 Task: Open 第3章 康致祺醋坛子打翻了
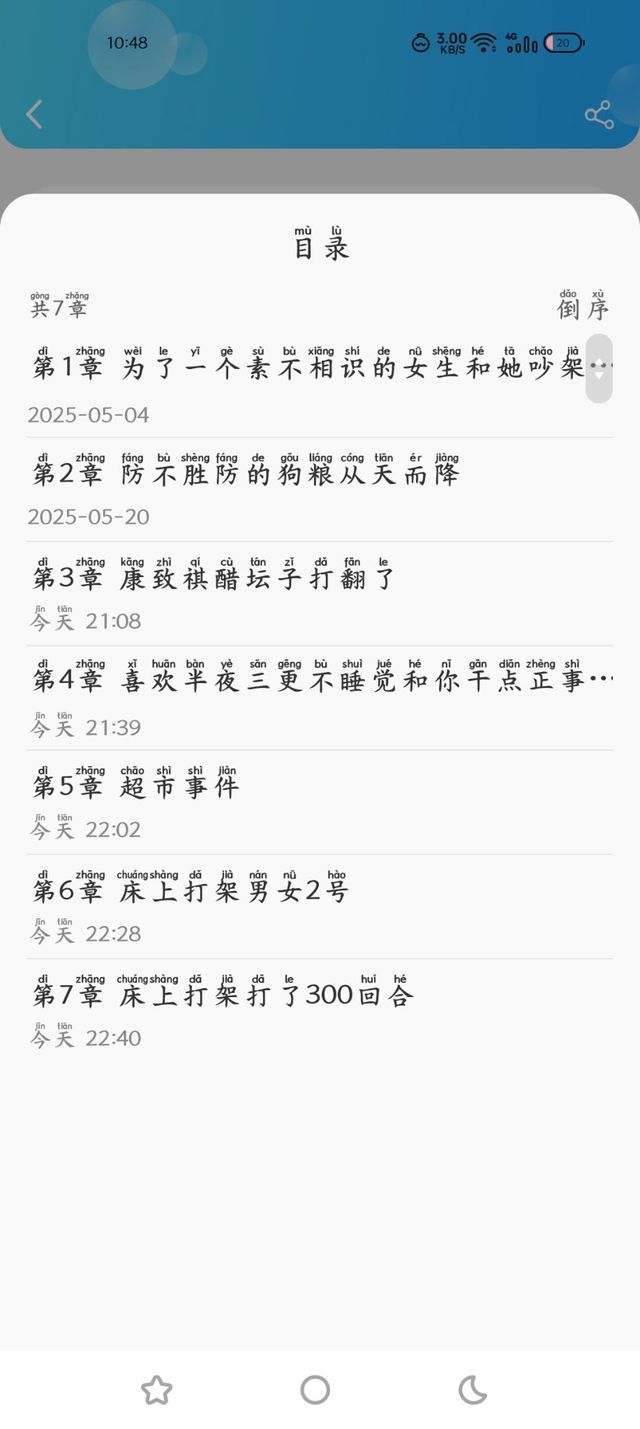[x=320, y=594]
